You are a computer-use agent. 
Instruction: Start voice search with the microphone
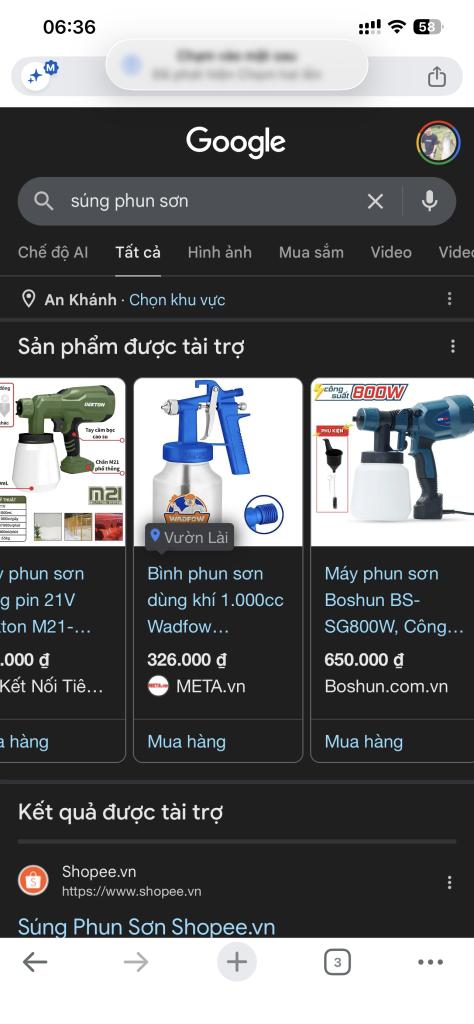tap(429, 201)
